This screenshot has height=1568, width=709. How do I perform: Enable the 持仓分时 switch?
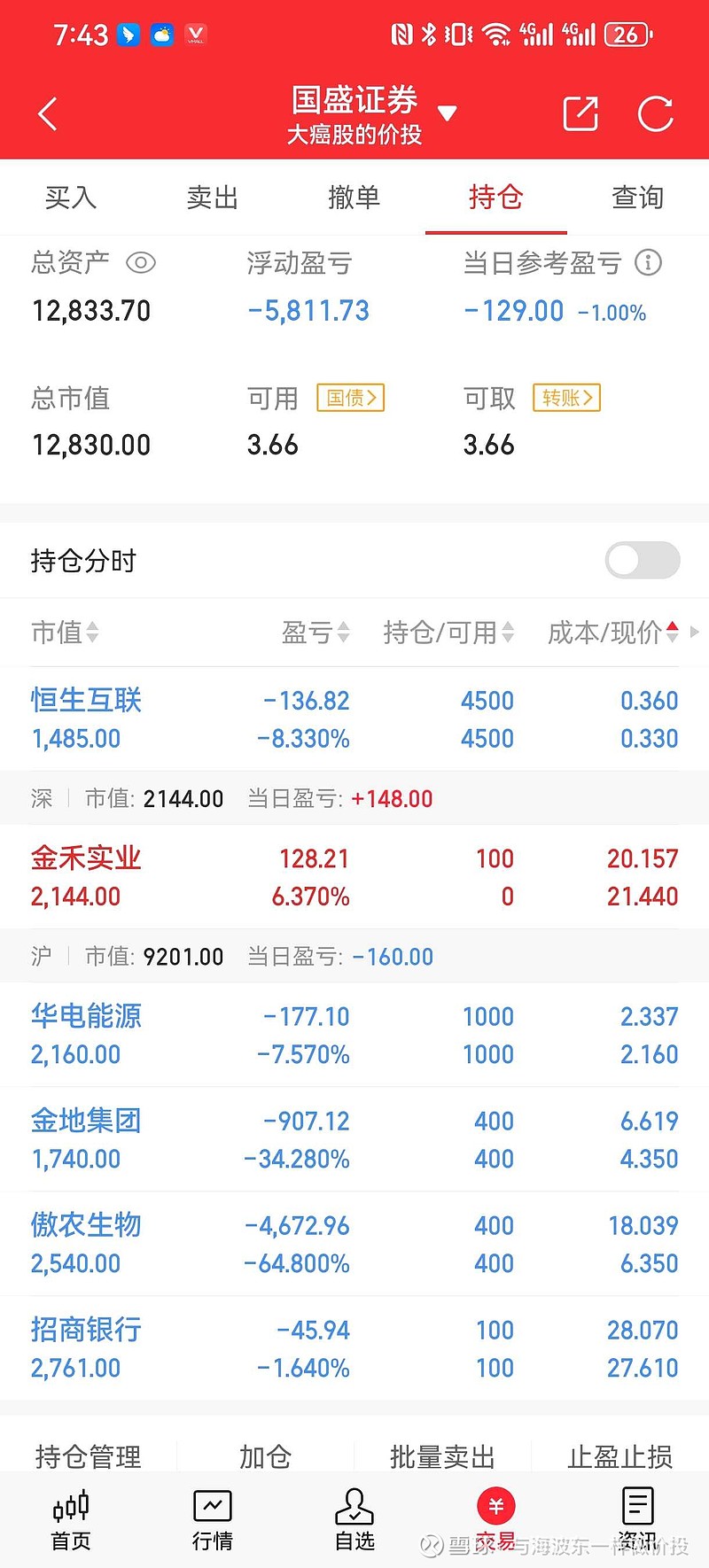[x=643, y=560]
